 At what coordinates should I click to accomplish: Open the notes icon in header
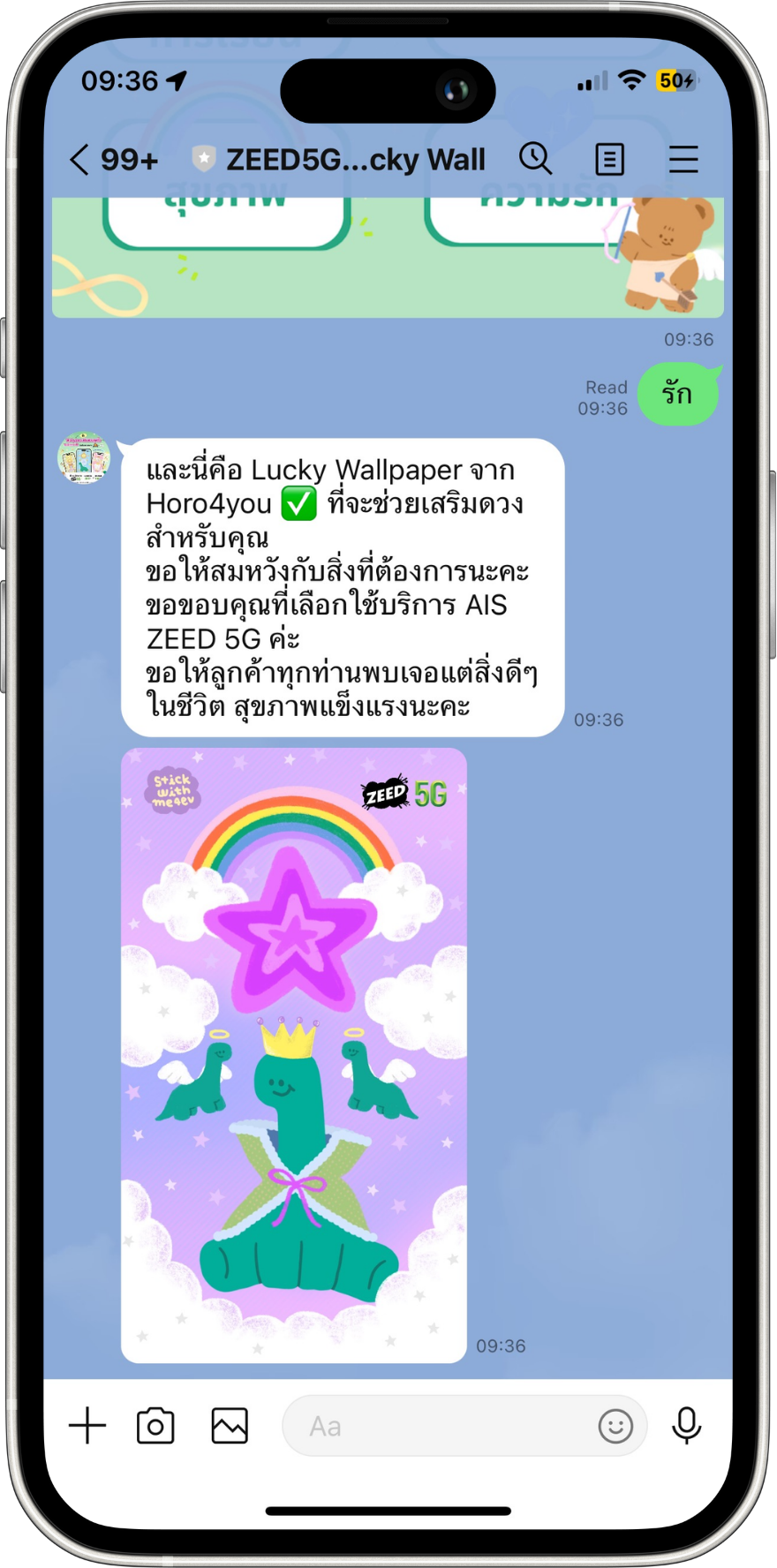click(x=609, y=160)
